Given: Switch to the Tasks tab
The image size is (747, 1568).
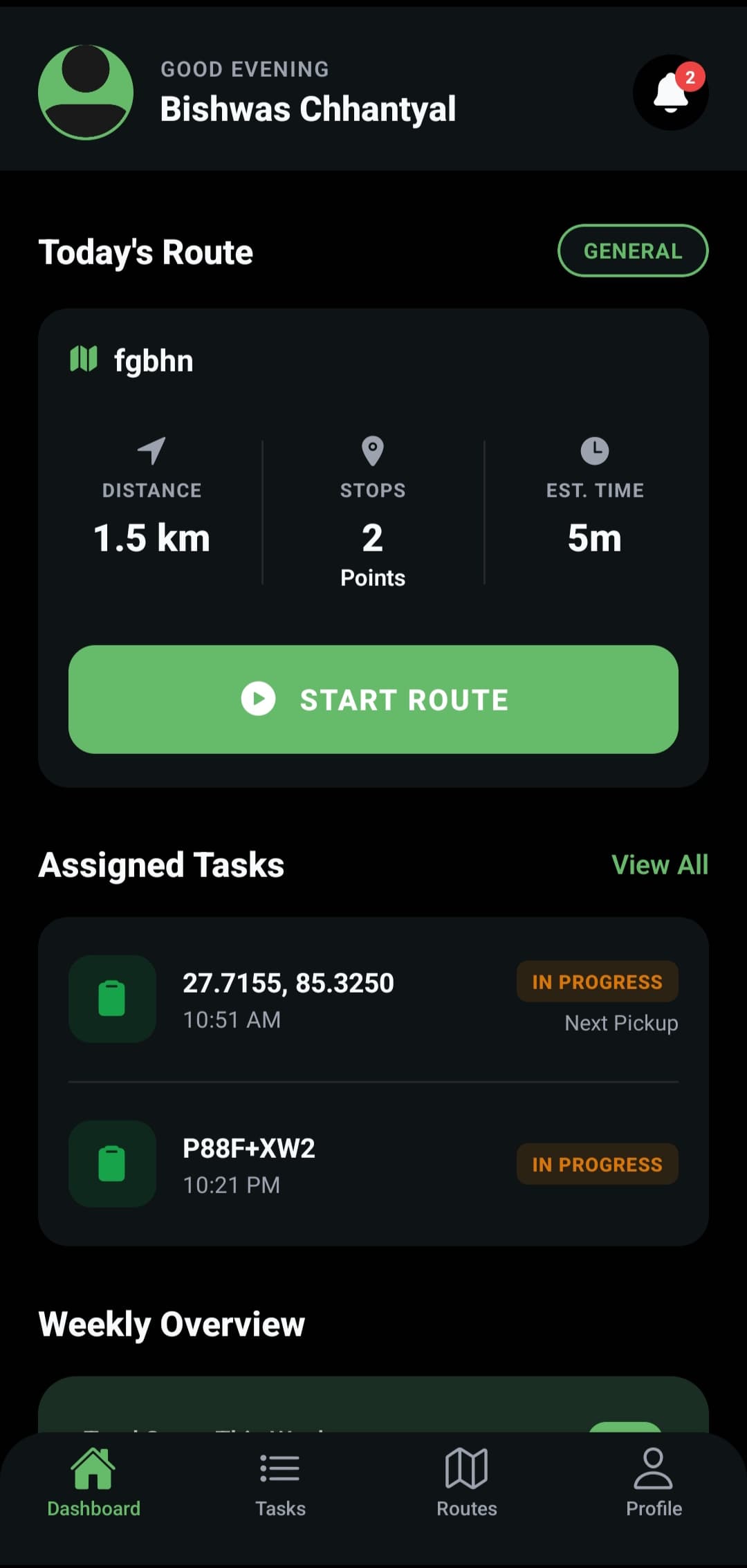Looking at the screenshot, I should [x=280, y=1482].
